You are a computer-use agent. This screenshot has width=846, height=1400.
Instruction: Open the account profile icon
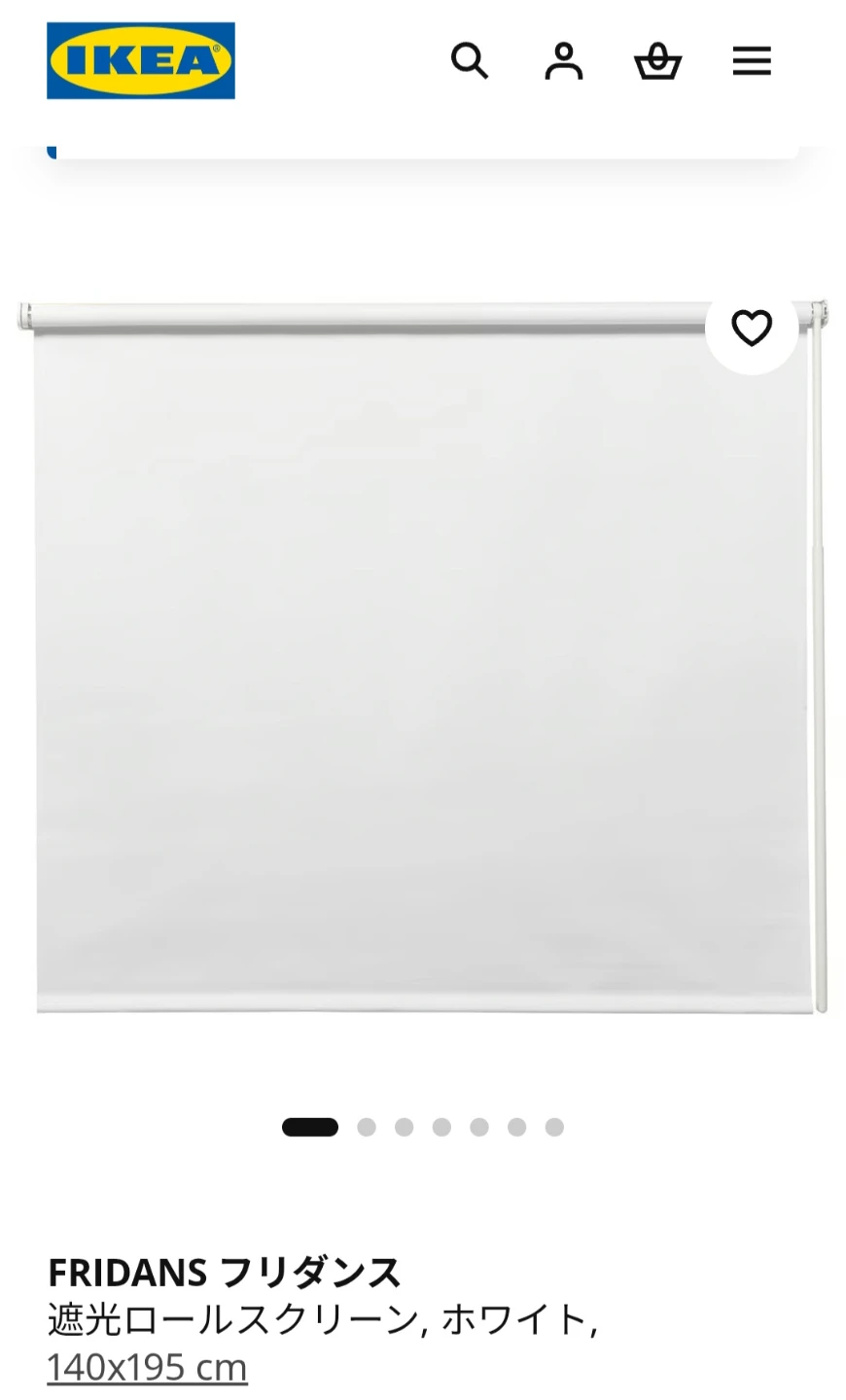563,61
